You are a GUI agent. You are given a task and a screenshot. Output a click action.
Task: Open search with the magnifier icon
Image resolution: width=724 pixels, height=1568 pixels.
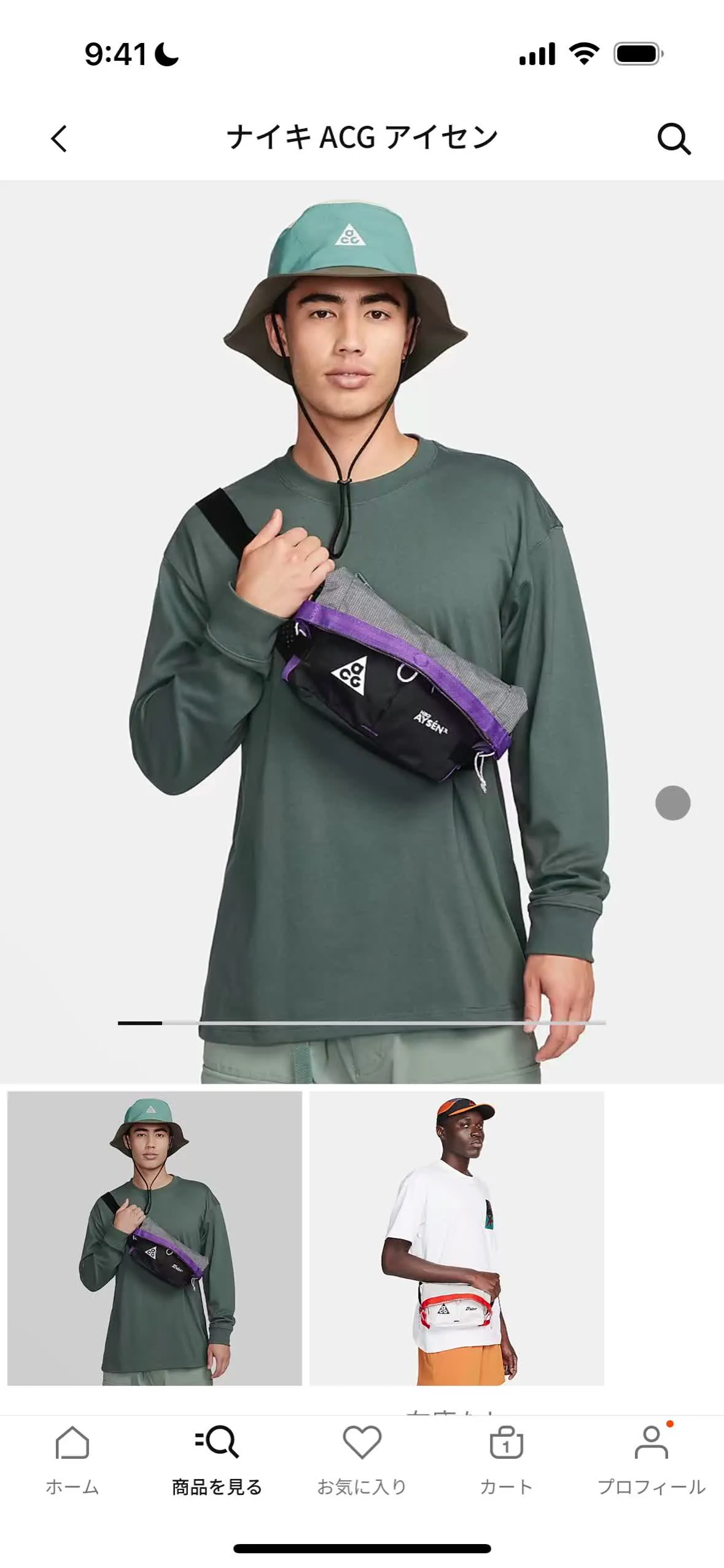[674, 138]
